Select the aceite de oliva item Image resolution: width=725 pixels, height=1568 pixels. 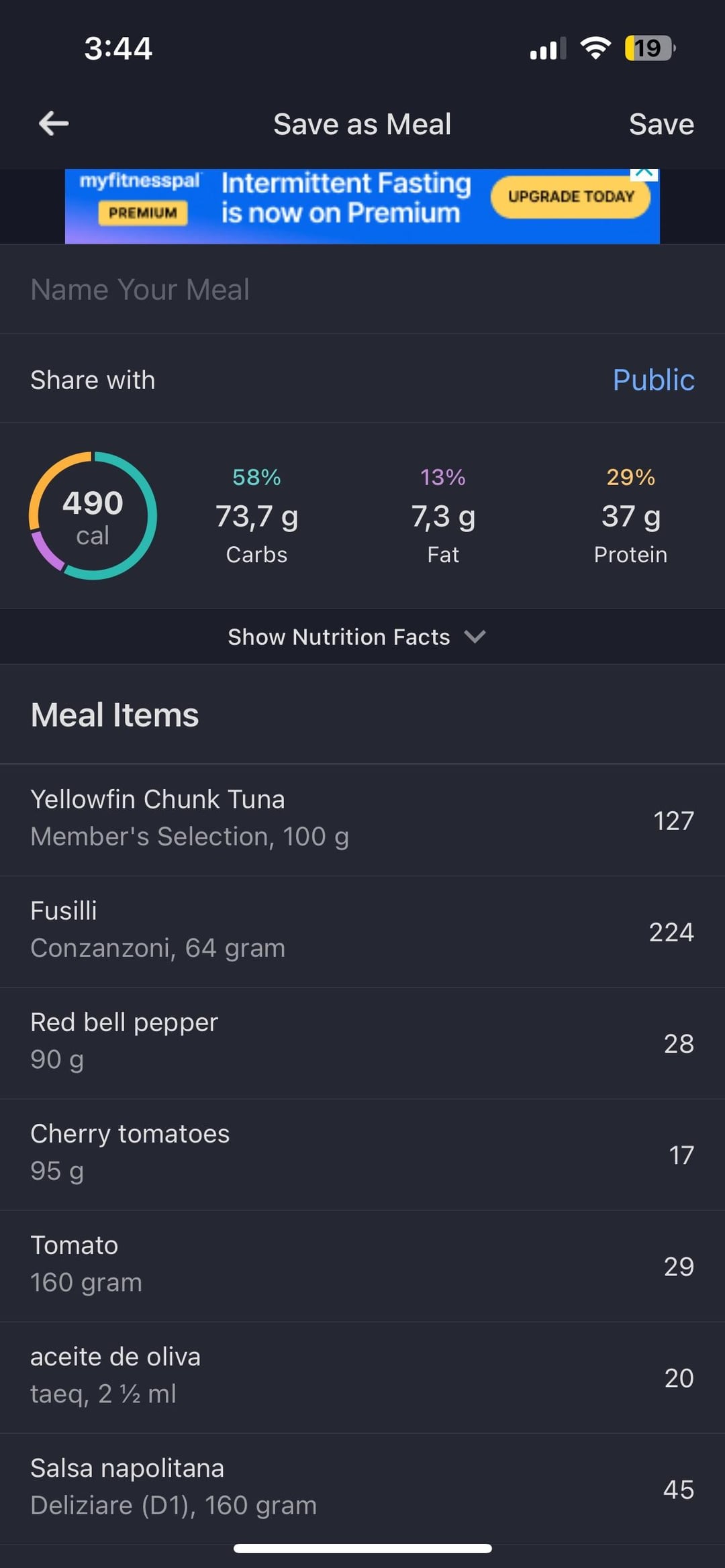pyautogui.click(x=362, y=1377)
